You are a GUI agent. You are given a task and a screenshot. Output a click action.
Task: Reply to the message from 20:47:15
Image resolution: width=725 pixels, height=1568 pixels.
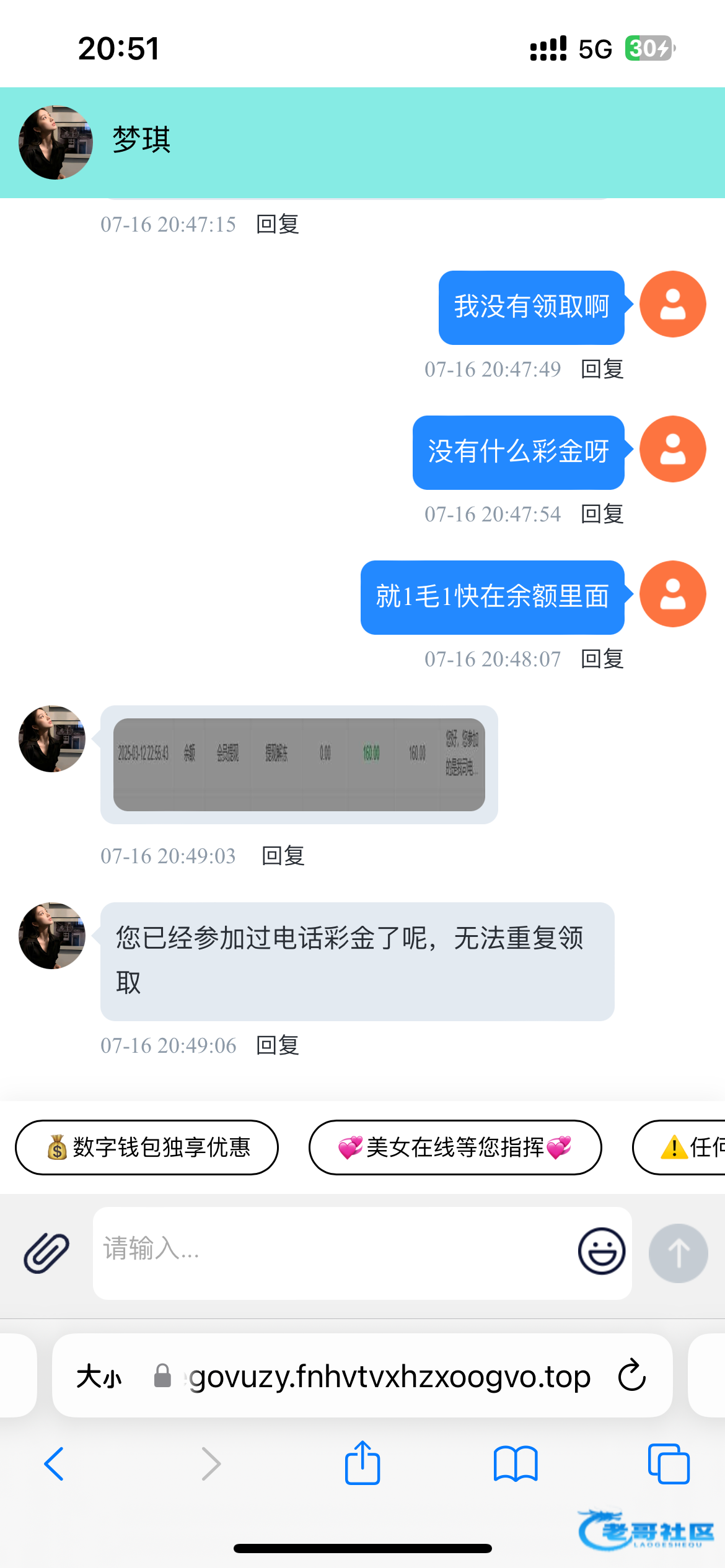pos(278,224)
